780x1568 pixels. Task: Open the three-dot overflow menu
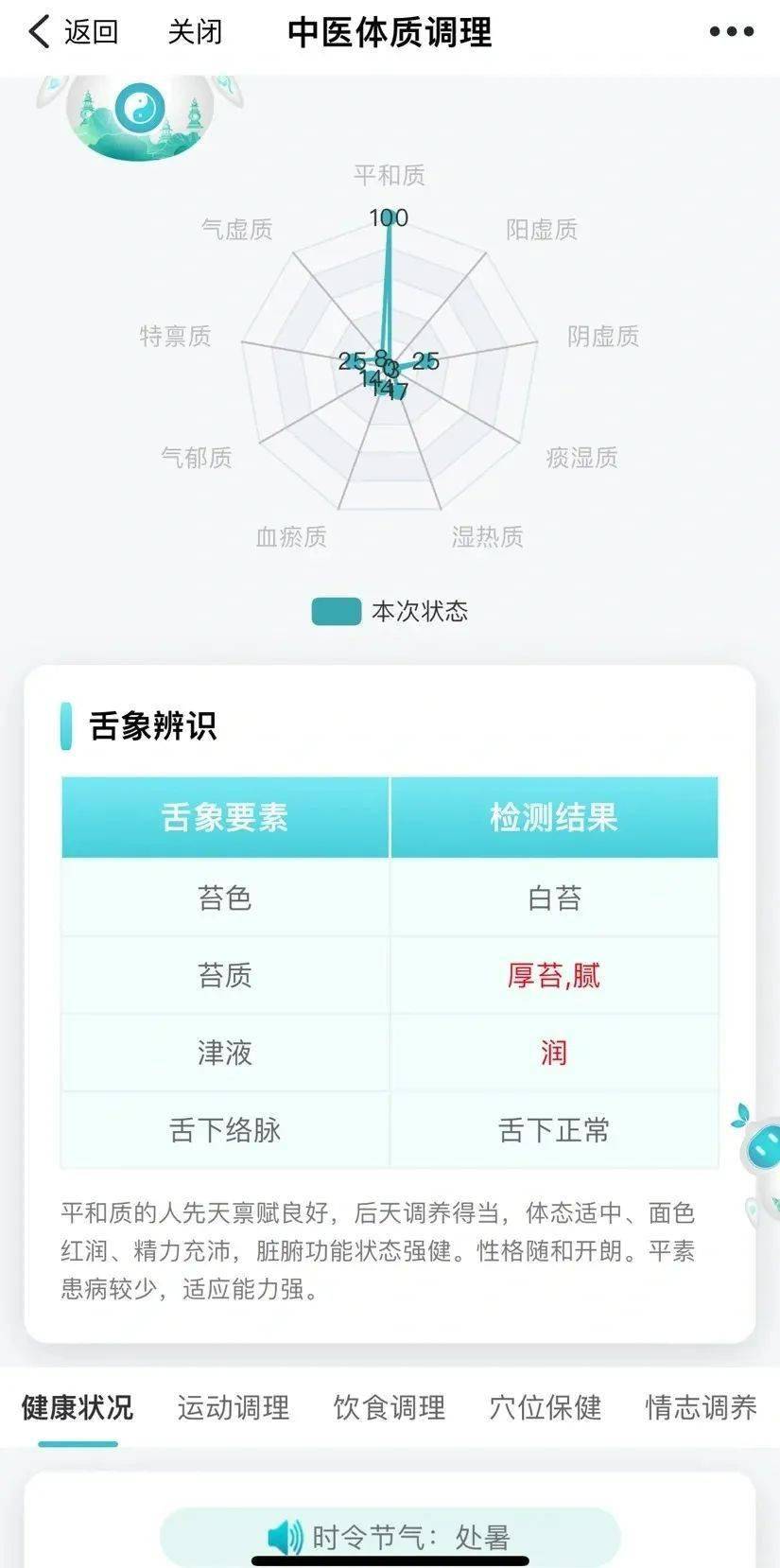pos(731,32)
